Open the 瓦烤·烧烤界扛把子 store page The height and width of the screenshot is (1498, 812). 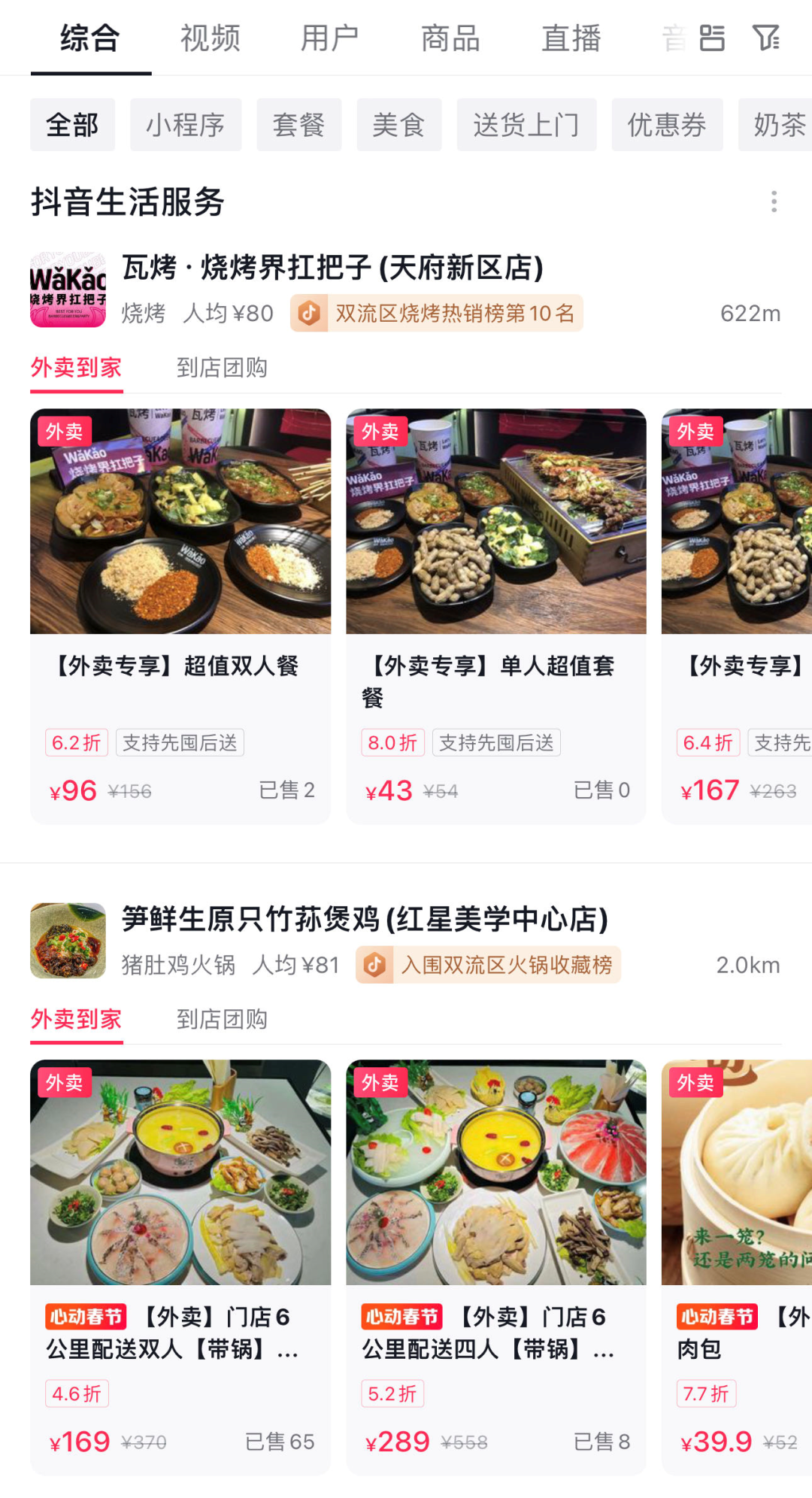pyautogui.click(x=332, y=268)
